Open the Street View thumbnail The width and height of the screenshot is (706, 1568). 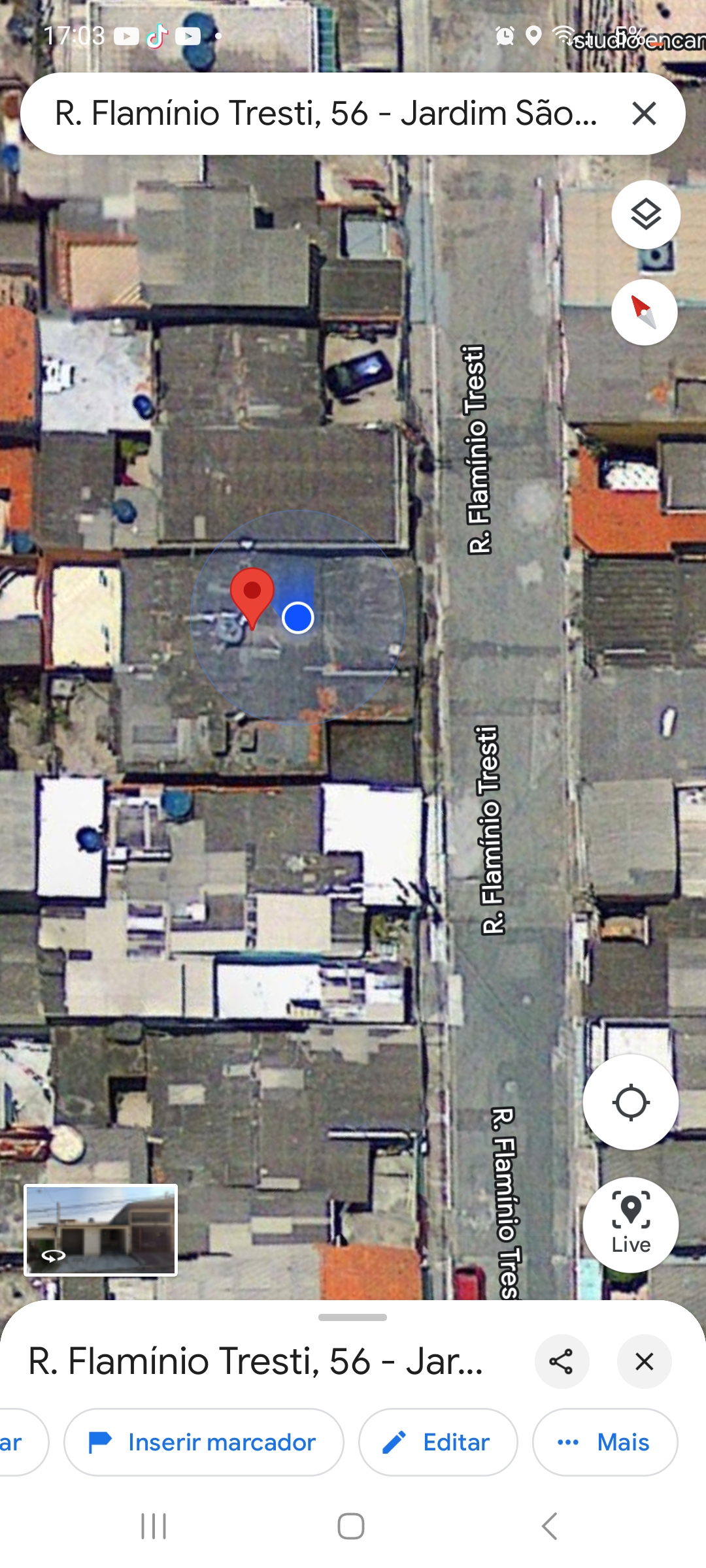click(x=101, y=1230)
